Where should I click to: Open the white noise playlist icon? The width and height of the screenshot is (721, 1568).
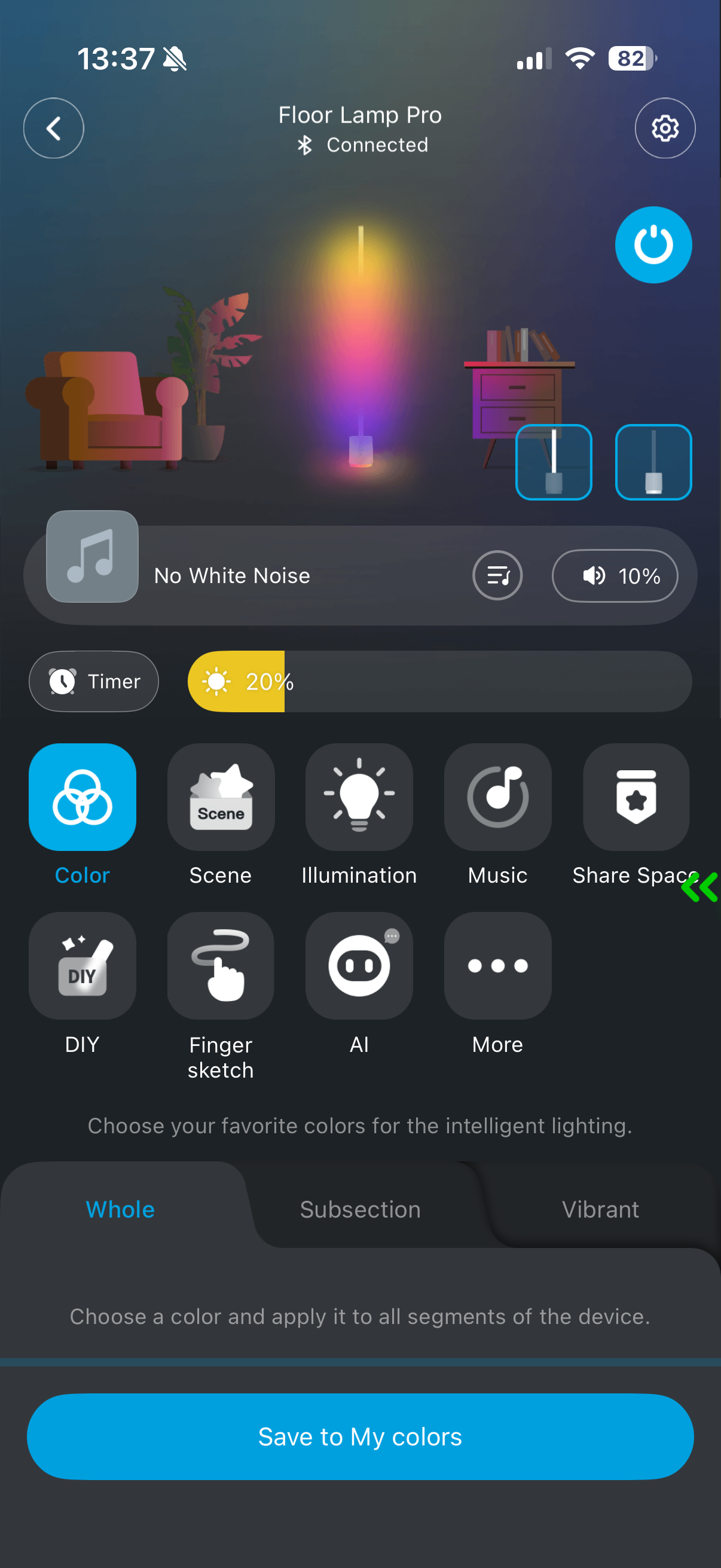point(497,575)
